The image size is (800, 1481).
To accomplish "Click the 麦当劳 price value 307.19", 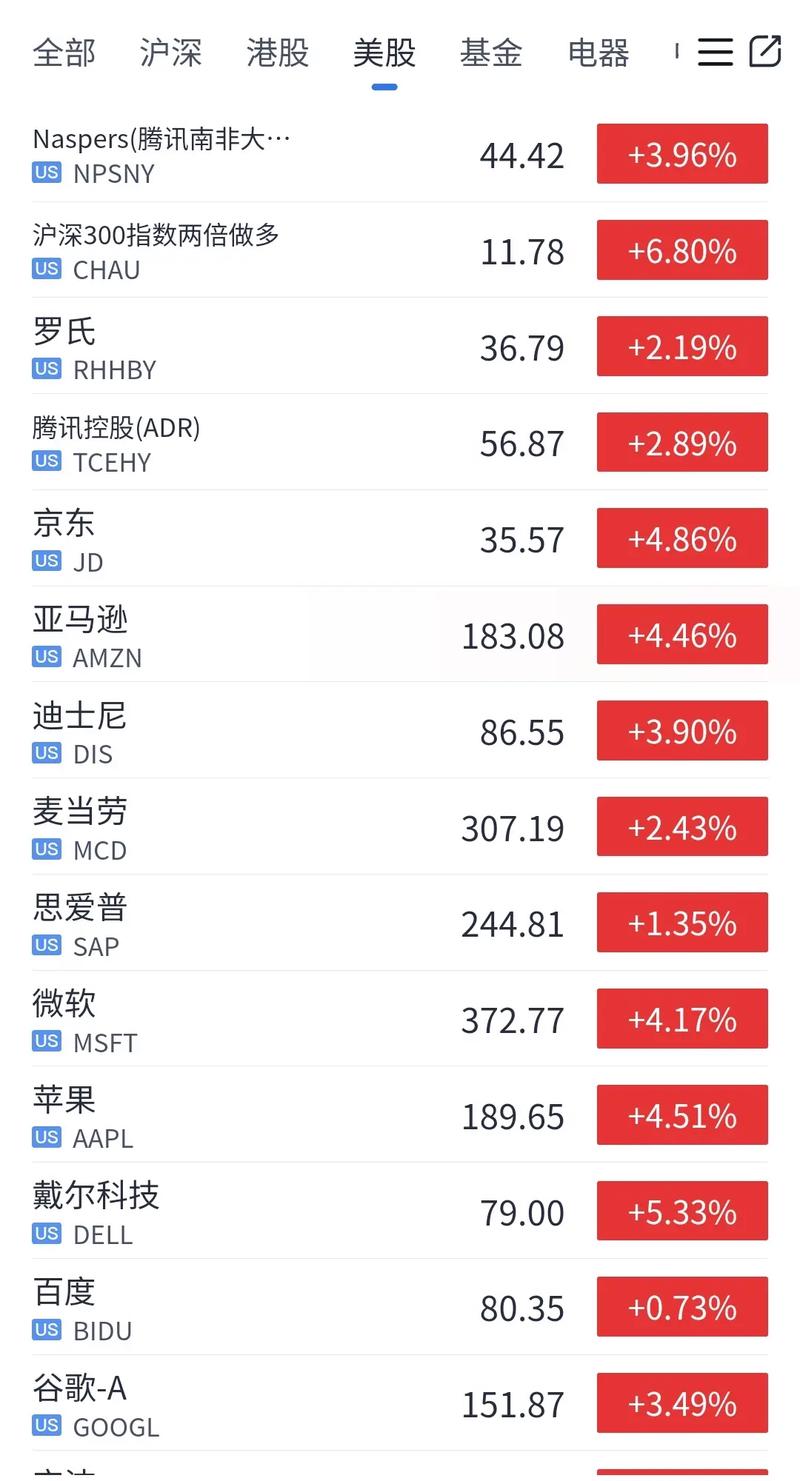I will pyautogui.click(x=512, y=827).
